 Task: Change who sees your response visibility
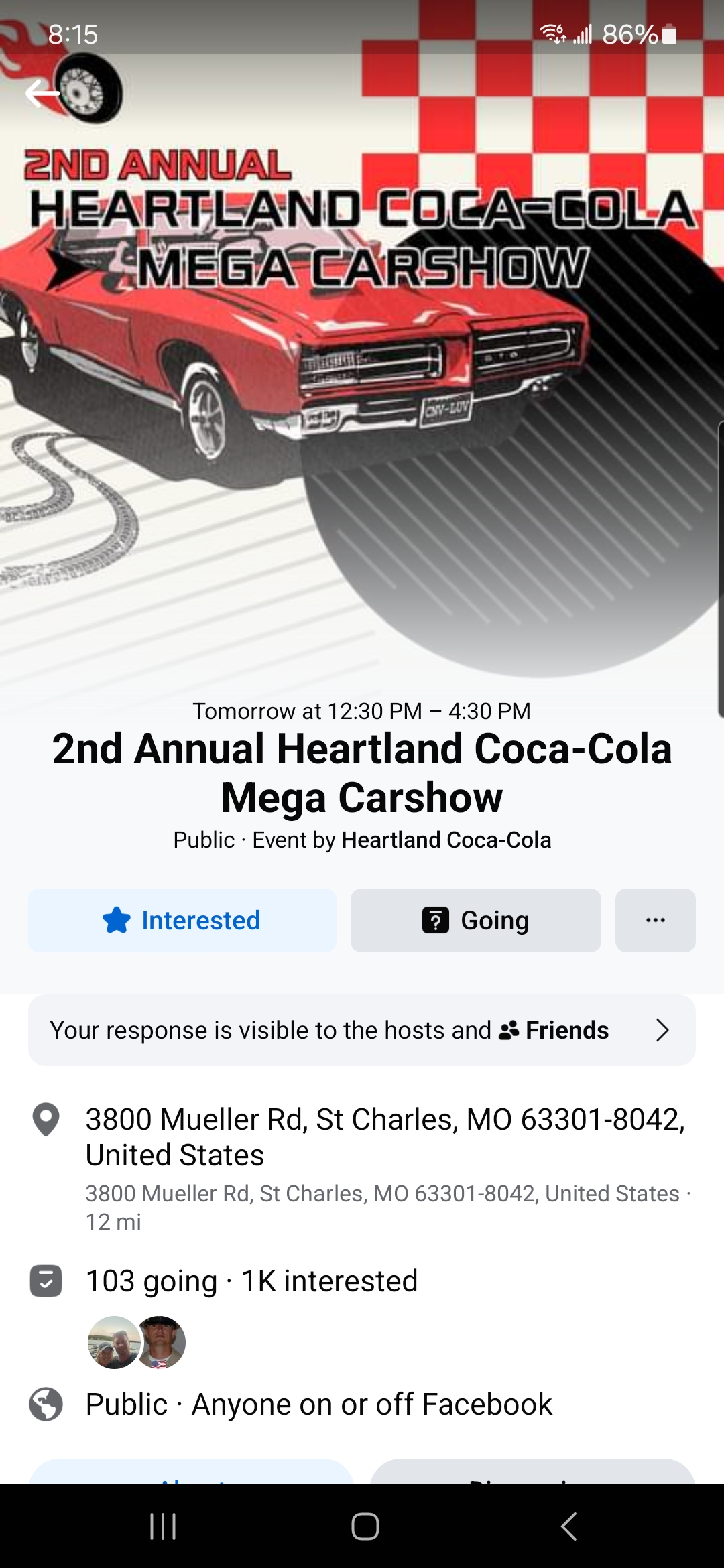361,1030
